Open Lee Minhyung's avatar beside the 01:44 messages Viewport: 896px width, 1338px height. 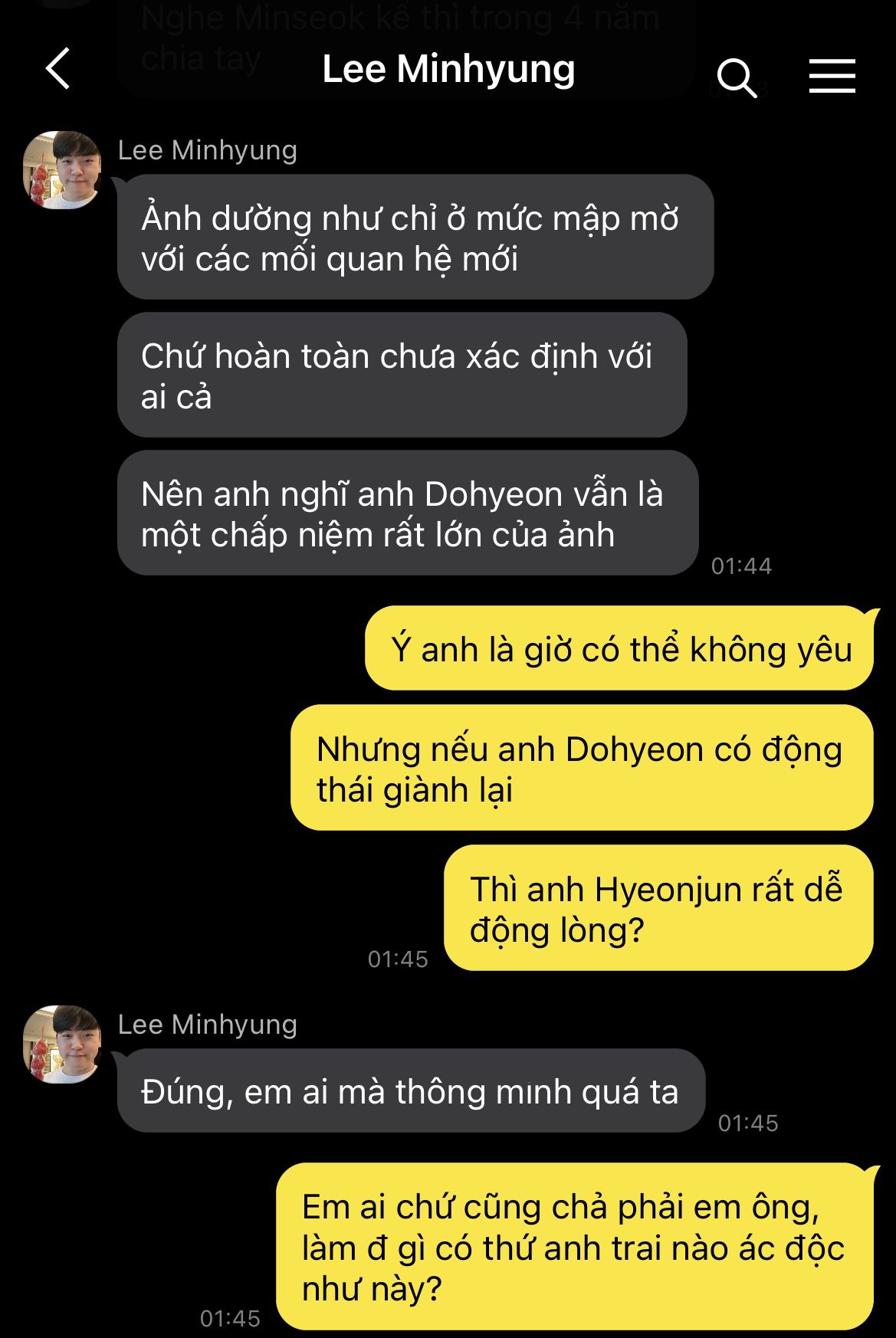click(x=62, y=170)
